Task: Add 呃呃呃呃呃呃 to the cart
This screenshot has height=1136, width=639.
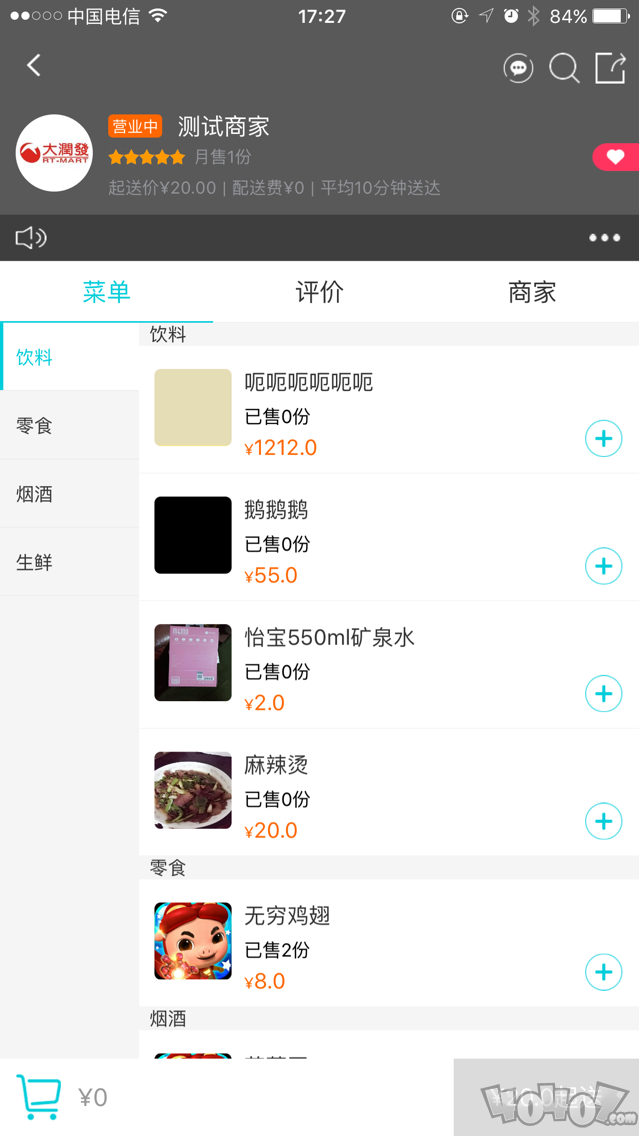Action: [x=604, y=438]
